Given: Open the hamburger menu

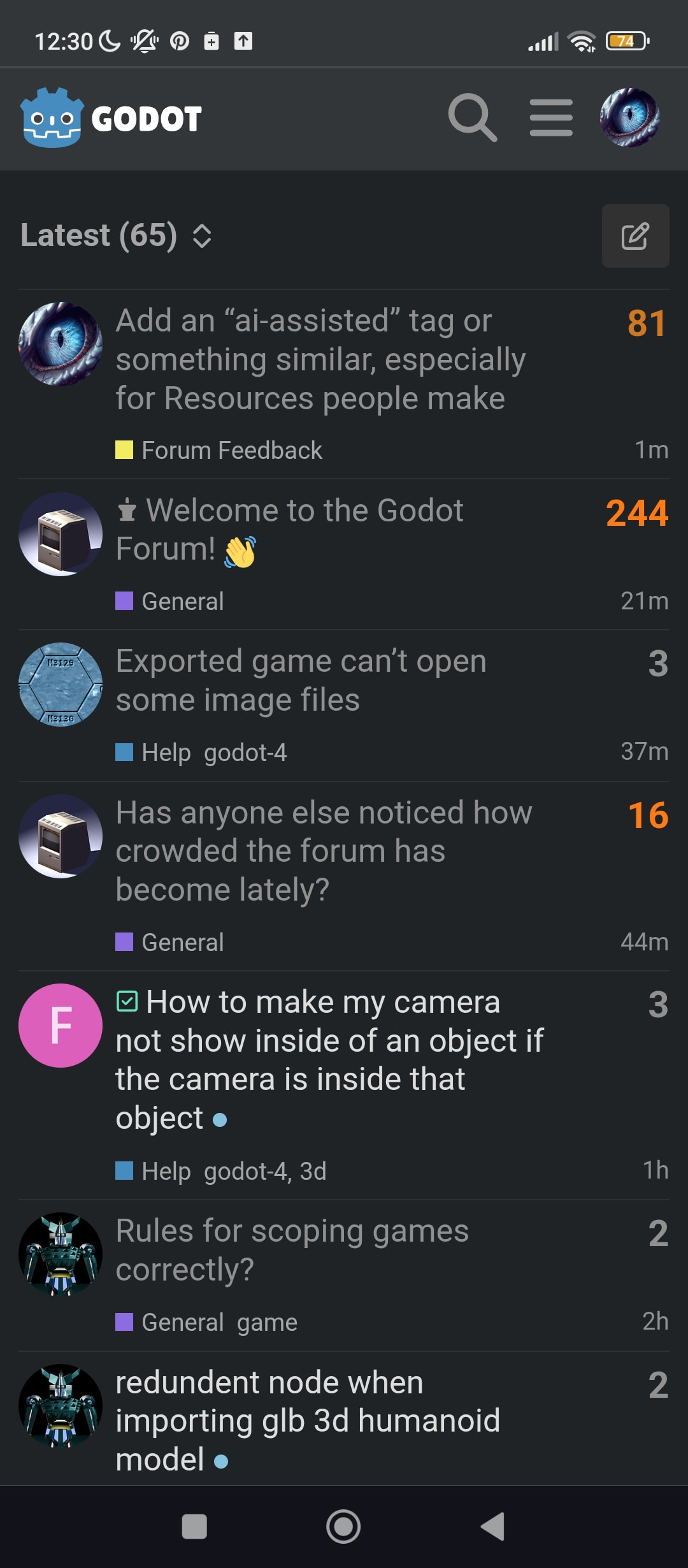Looking at the screenshot, I should [551, 118].
